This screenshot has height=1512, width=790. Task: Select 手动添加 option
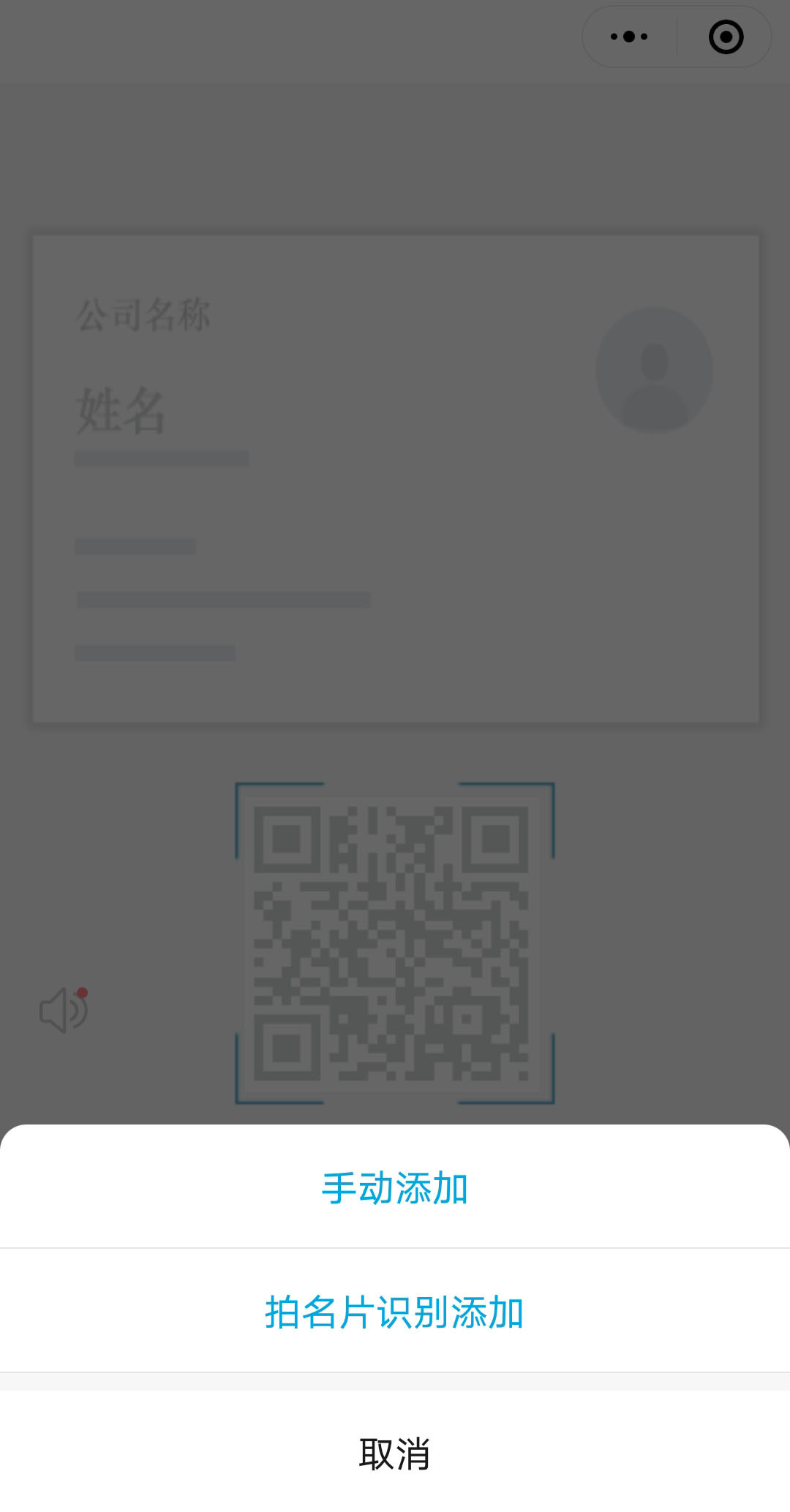tap(395, 1188)
